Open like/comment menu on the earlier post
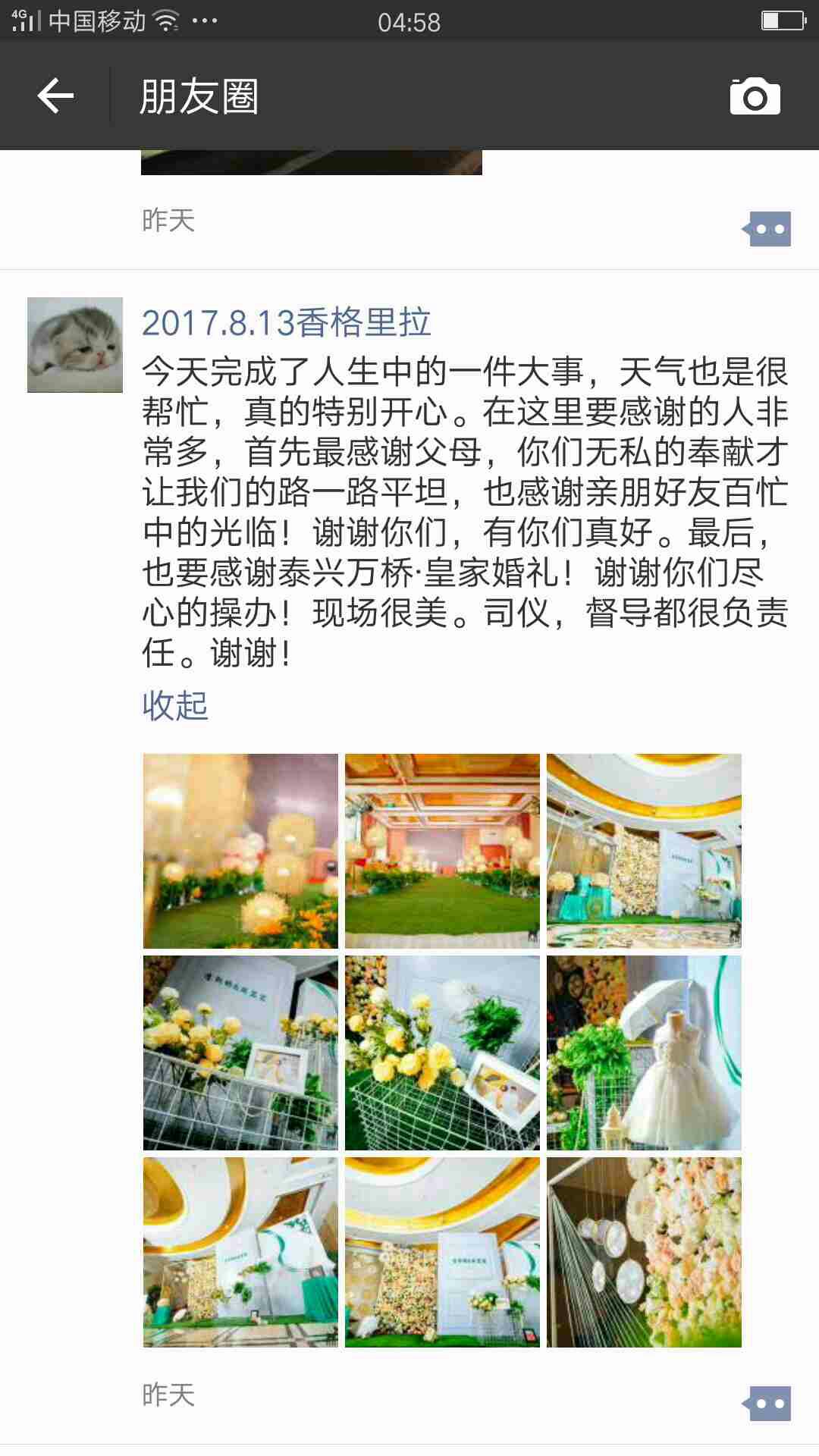The width and height of the screenshot is (819, 1456). click(x=768, y=229)
